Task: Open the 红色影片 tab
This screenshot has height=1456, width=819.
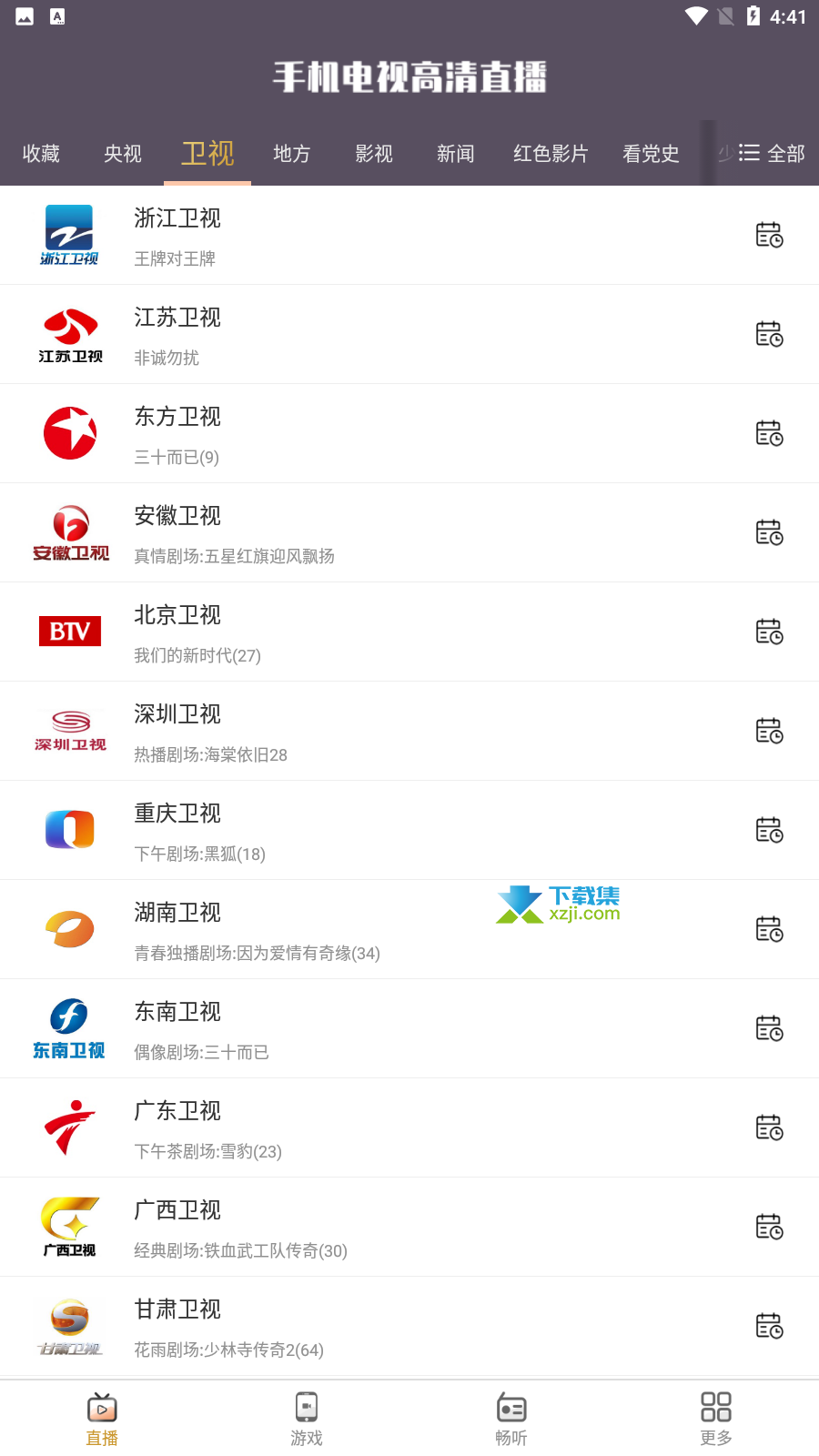Action: tap(551, 154)
